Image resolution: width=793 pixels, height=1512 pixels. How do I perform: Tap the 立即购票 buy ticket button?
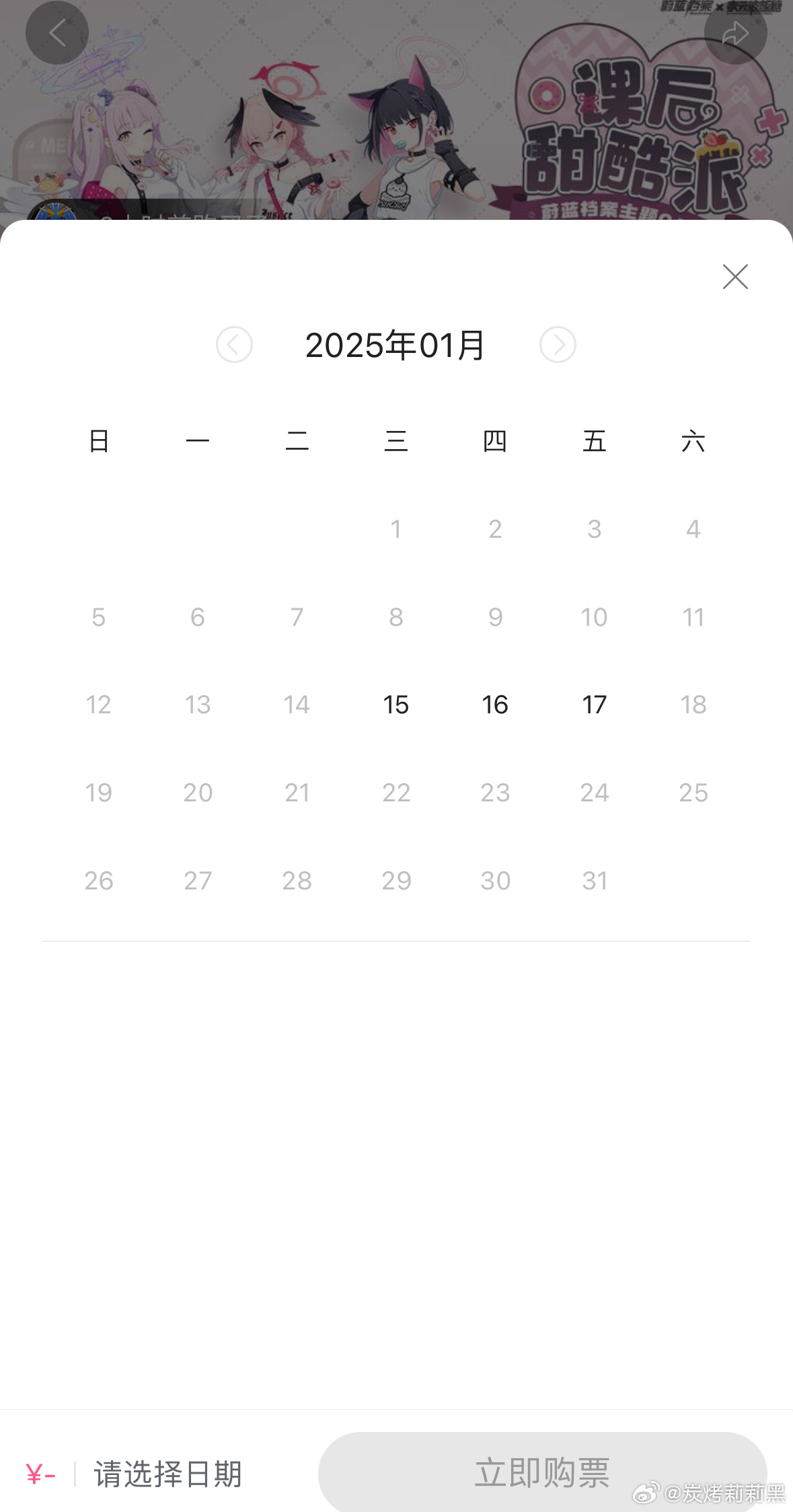(x=543, y=1473)
